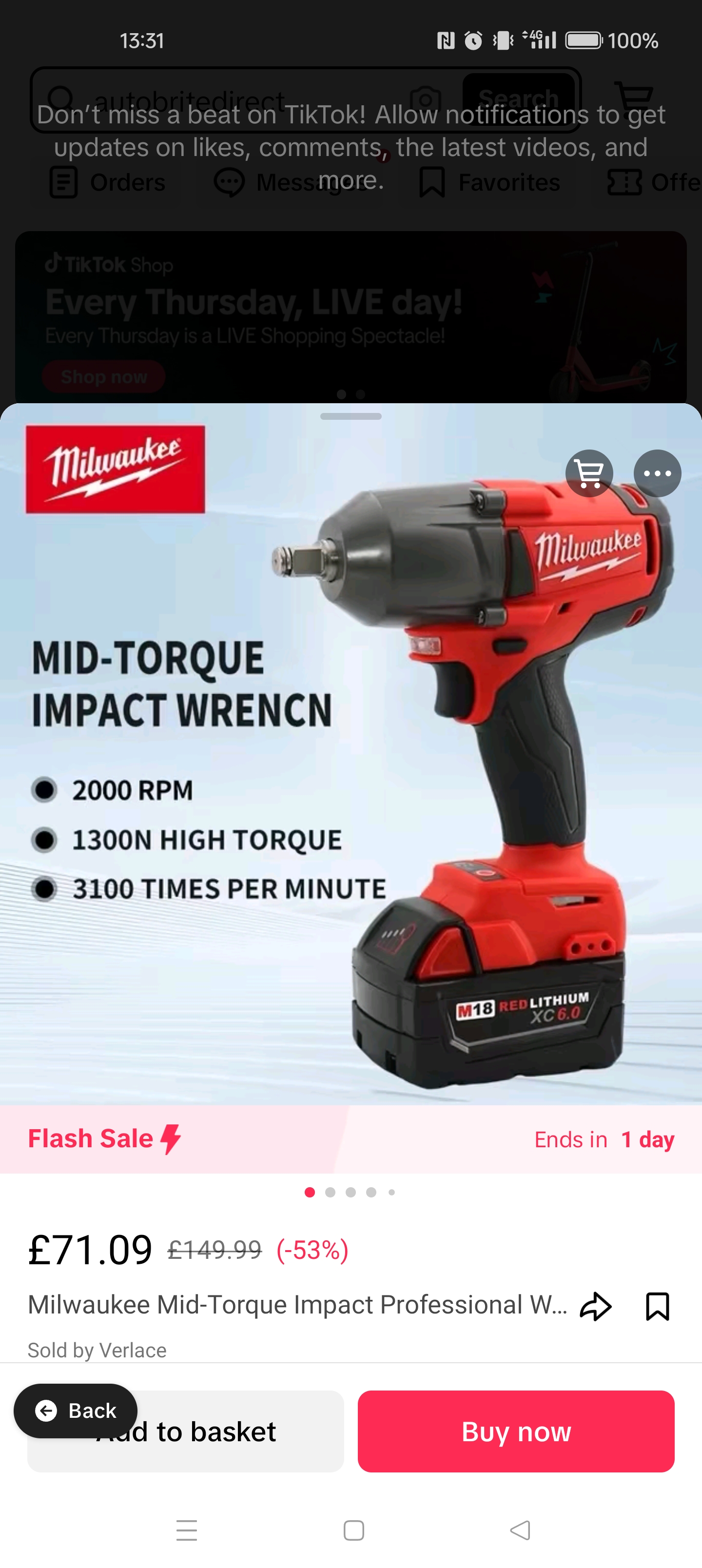Open the three-dot more options menu
702x1568 pixels.
(x=657, y=473)
